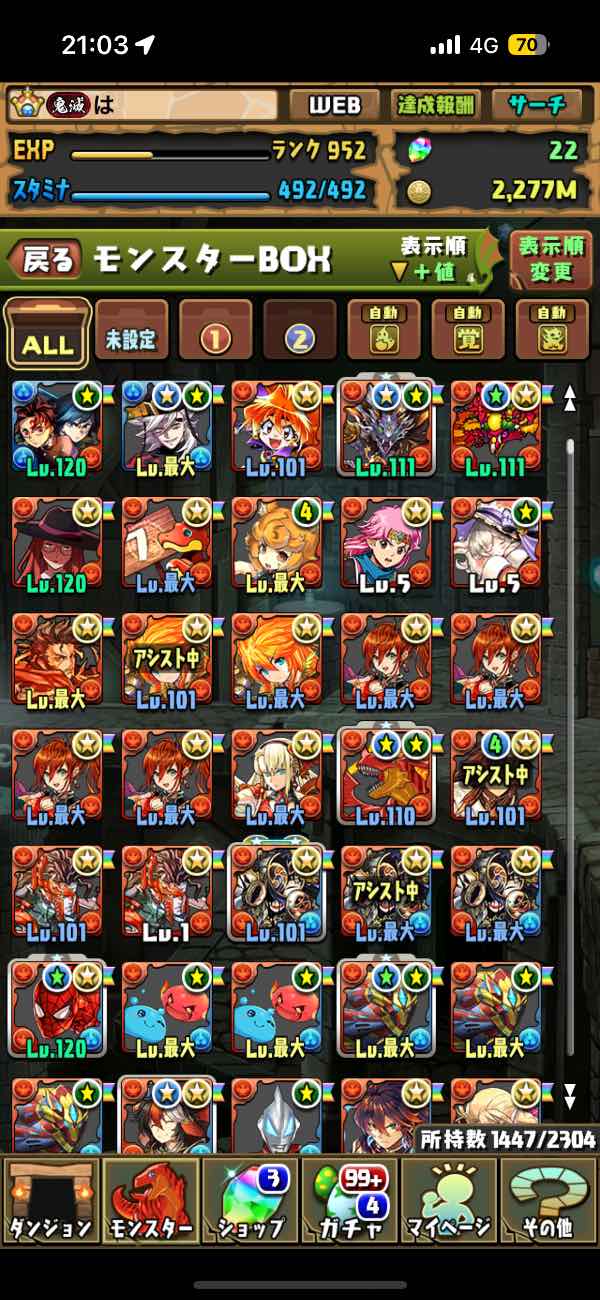Jump to the top with scrollbar up arrow
The width and height of the screenshot is (600, 1300).
[x=569, y=398]
